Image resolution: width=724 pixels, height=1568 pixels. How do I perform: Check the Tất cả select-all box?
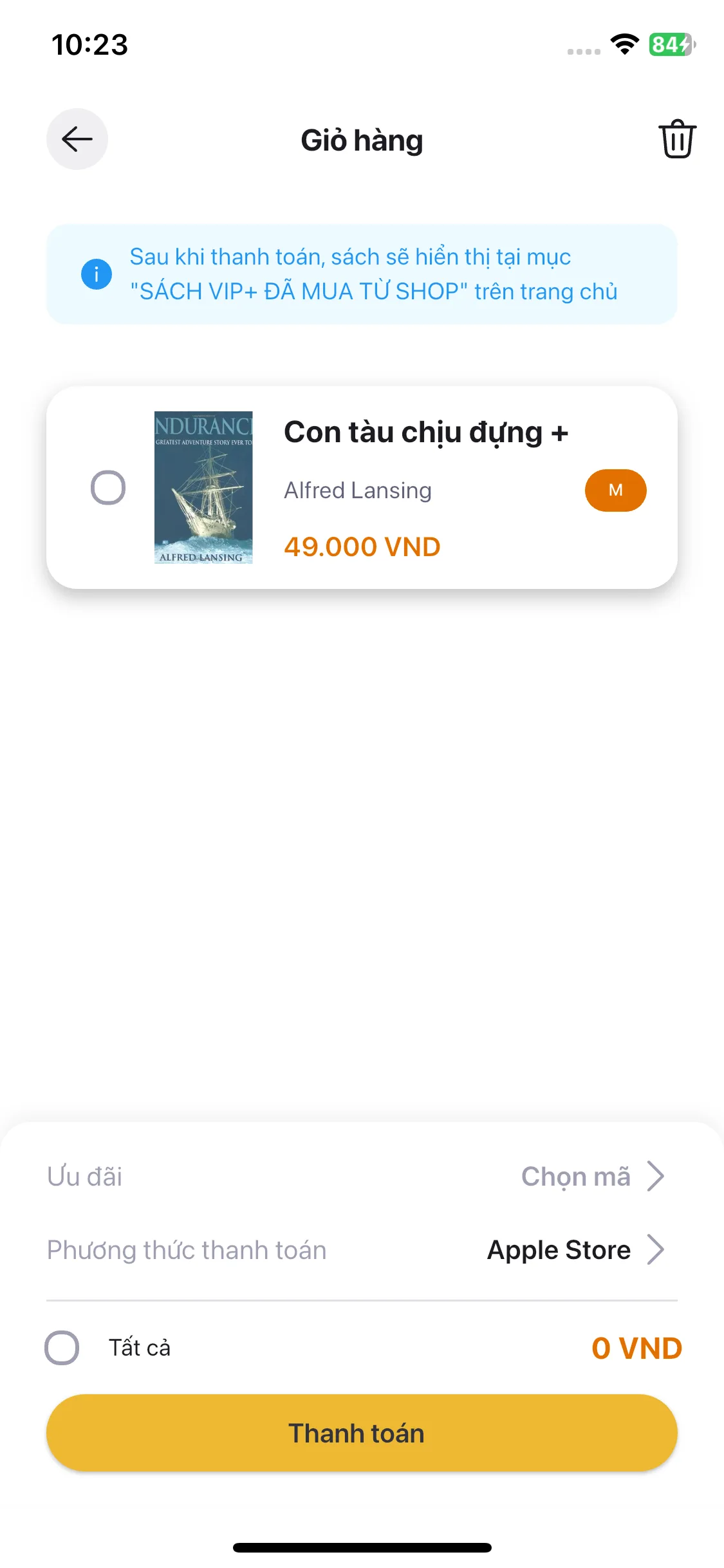click(62, 1348)
